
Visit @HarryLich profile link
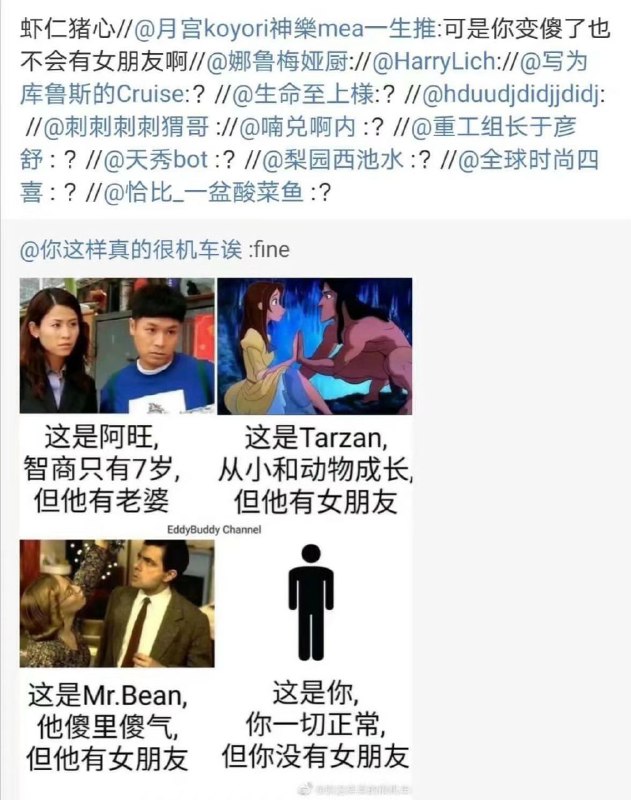[436, 62]
